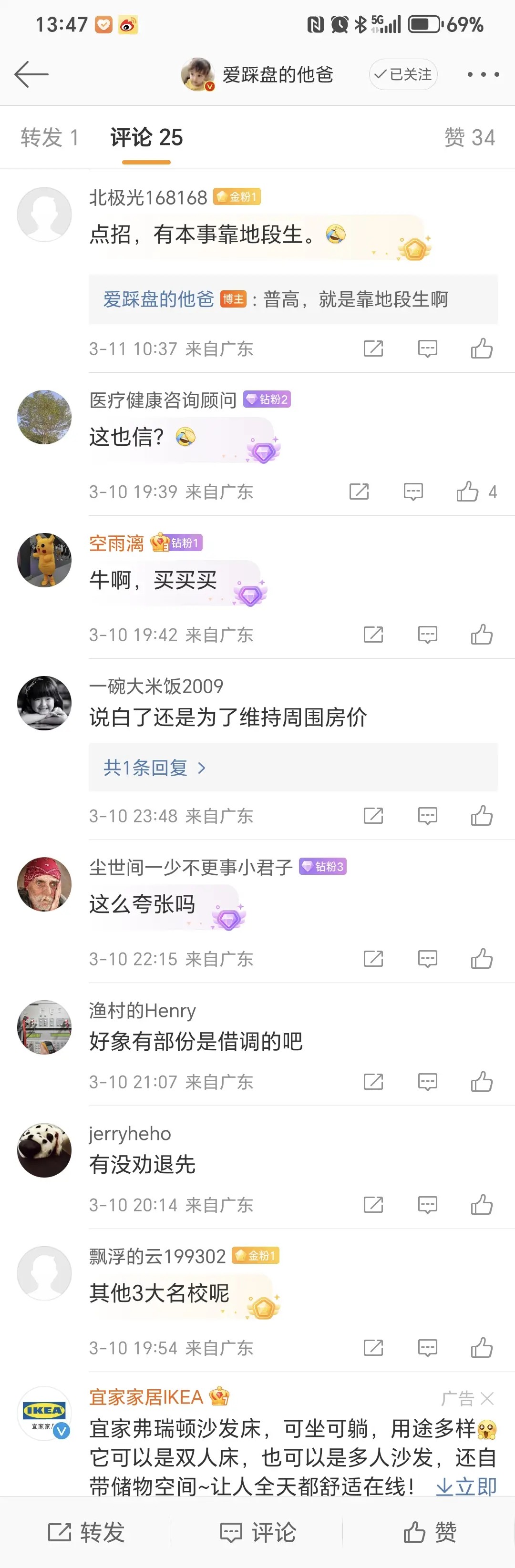
Task: Dismiss the IKEA ad
Action: (x=487, y=1398)
